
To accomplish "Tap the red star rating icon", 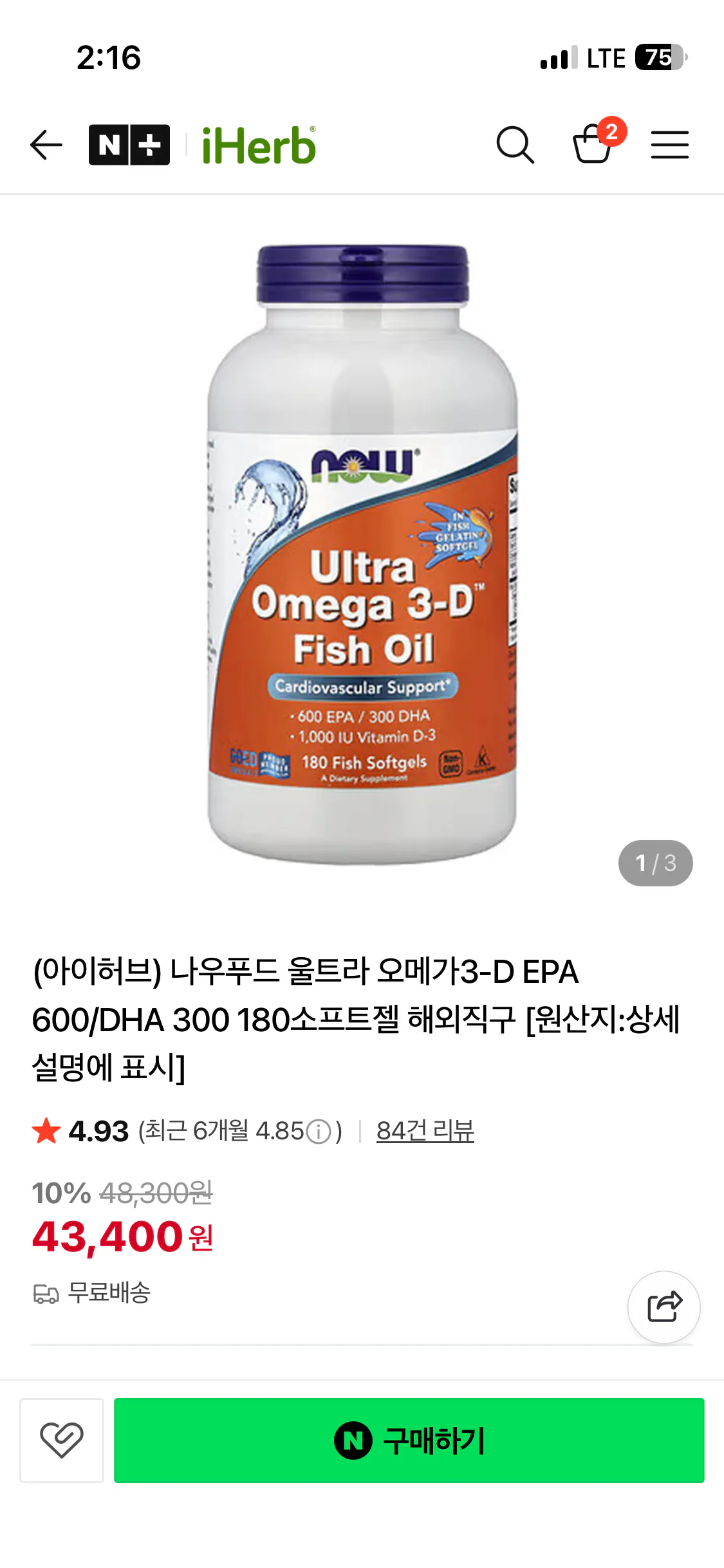I will click(x=46, y=1131).
